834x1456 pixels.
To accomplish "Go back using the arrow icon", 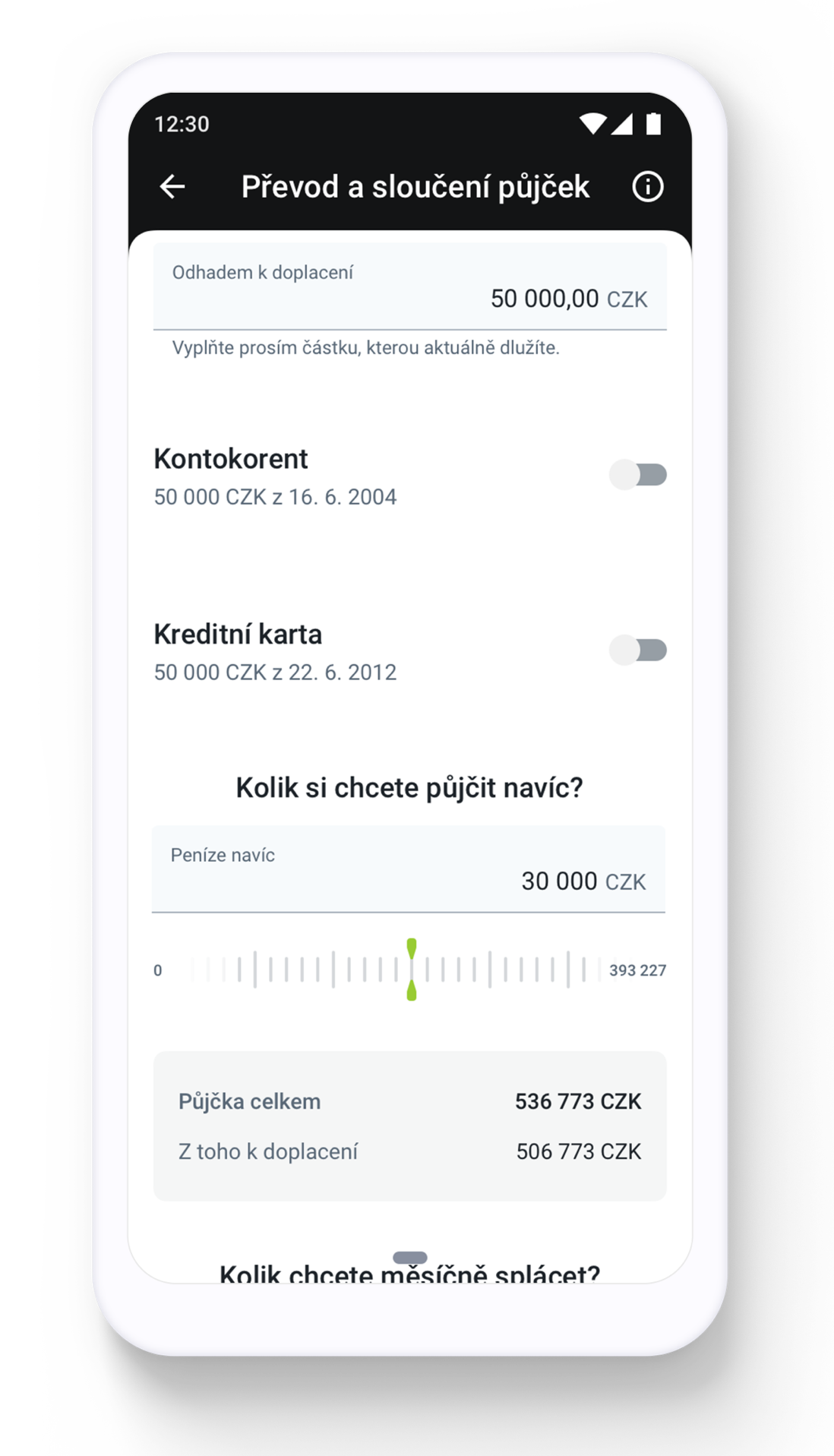I will click(x=172, y=186).
